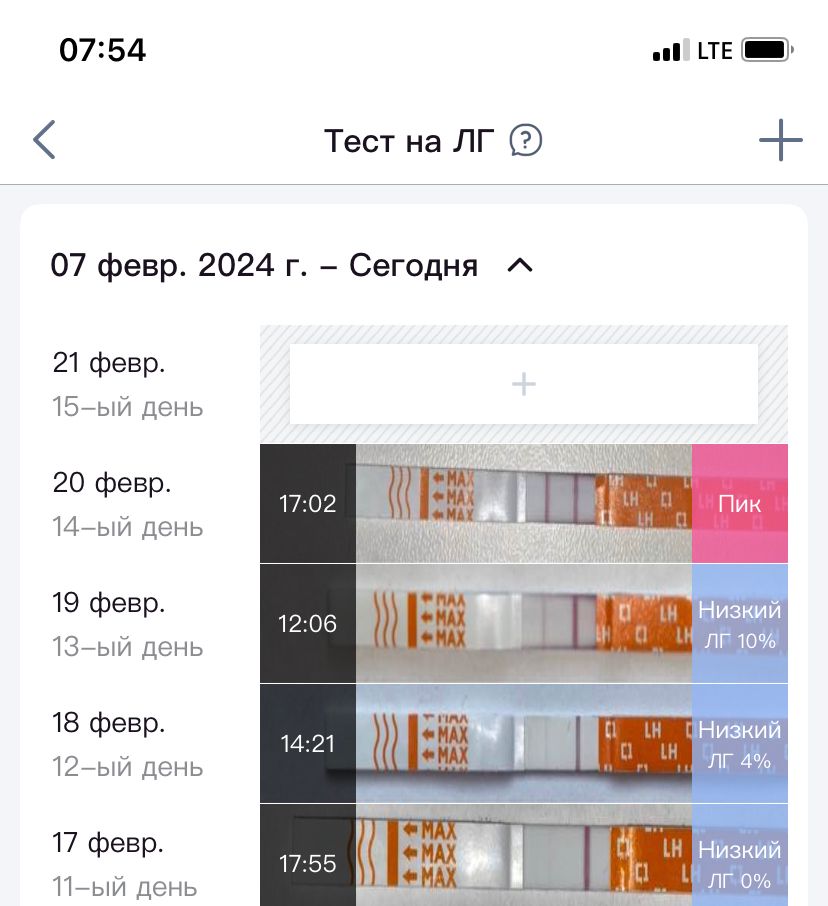Select the 17 февр. 11-ый день entry
The image size is (828, 906).
click(127, 863)
